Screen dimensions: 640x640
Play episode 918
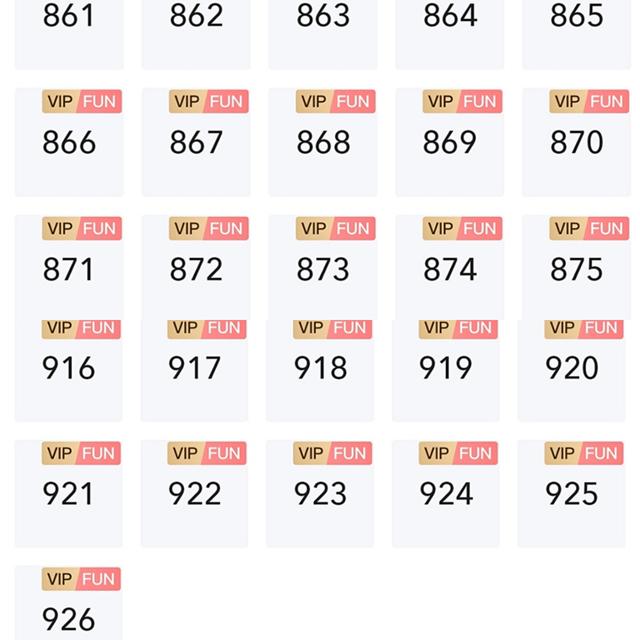(320, 370)
